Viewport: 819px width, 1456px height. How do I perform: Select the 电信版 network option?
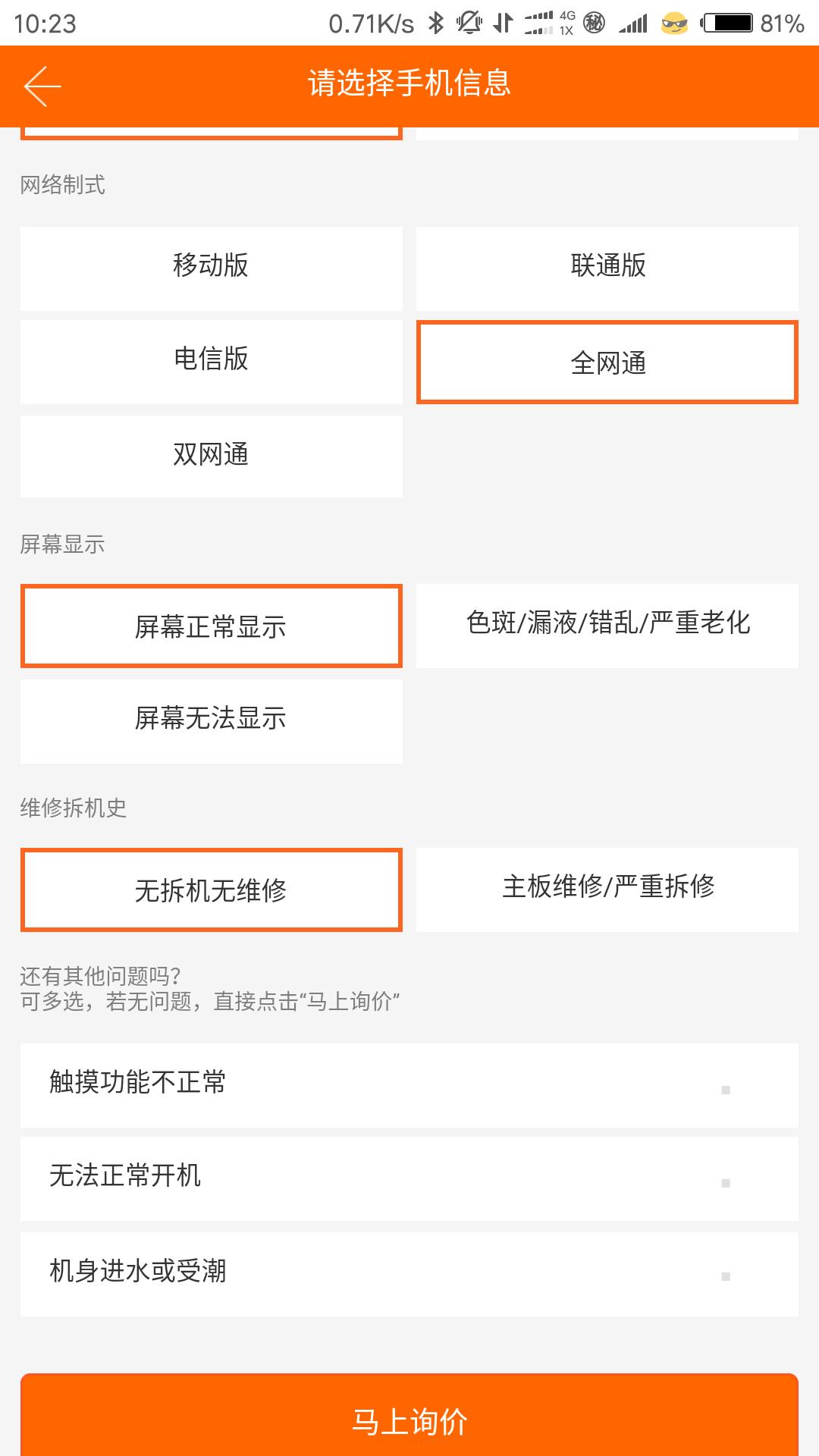(211, 362)
